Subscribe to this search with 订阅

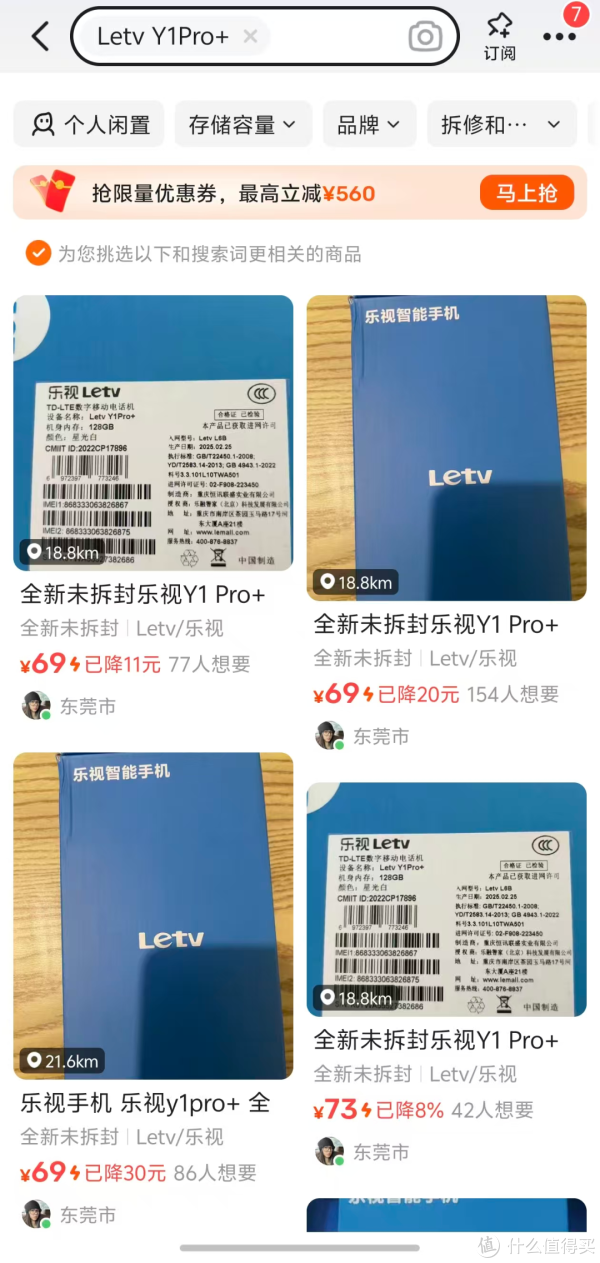[499, 37]
